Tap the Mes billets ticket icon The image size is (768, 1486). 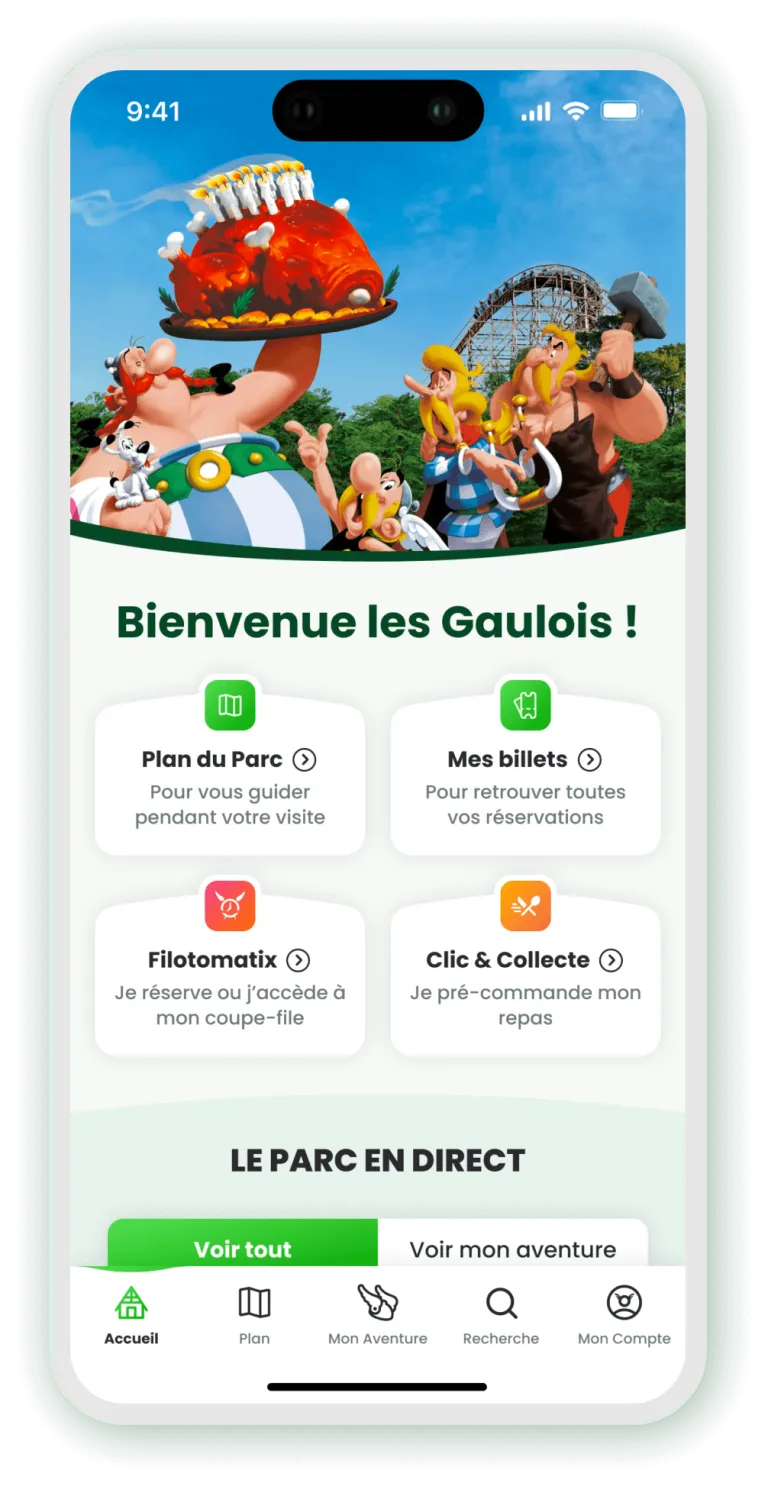[525, 705]
